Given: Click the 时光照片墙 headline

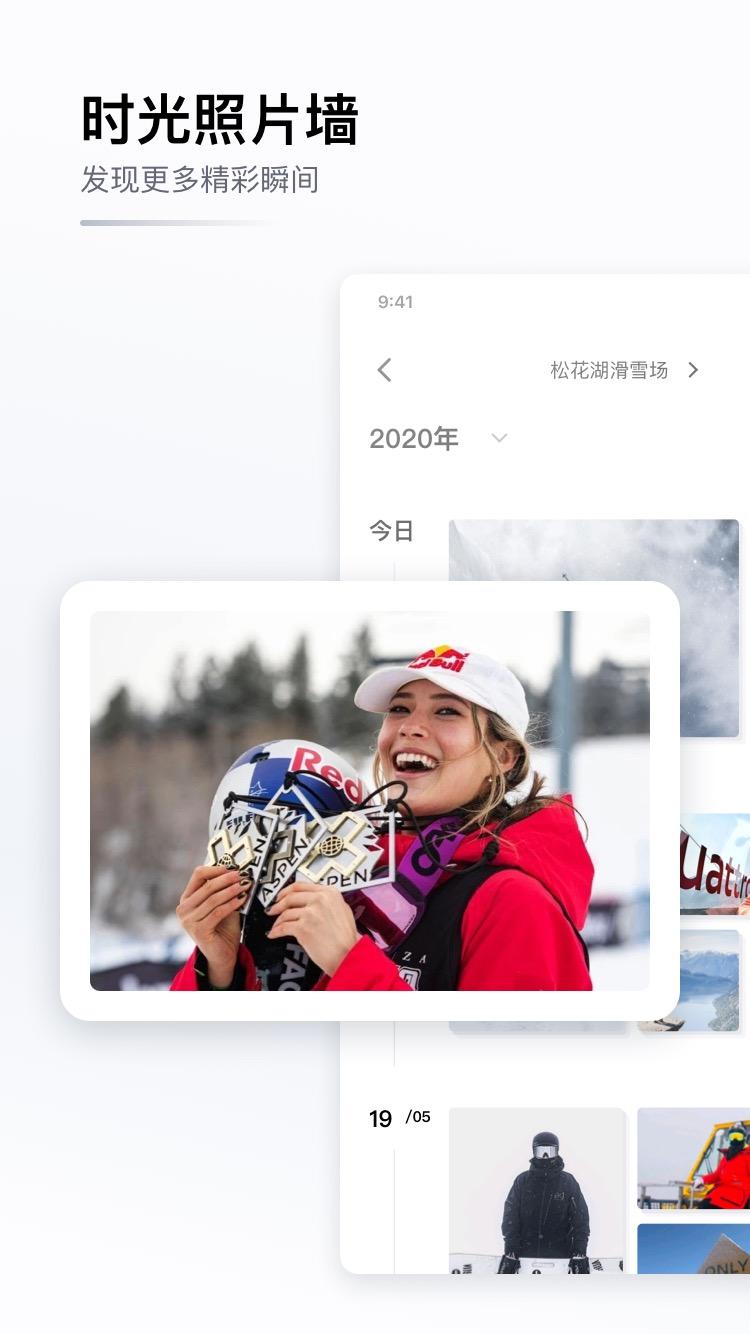Looking at the screenshot, I should pos(222,117).
